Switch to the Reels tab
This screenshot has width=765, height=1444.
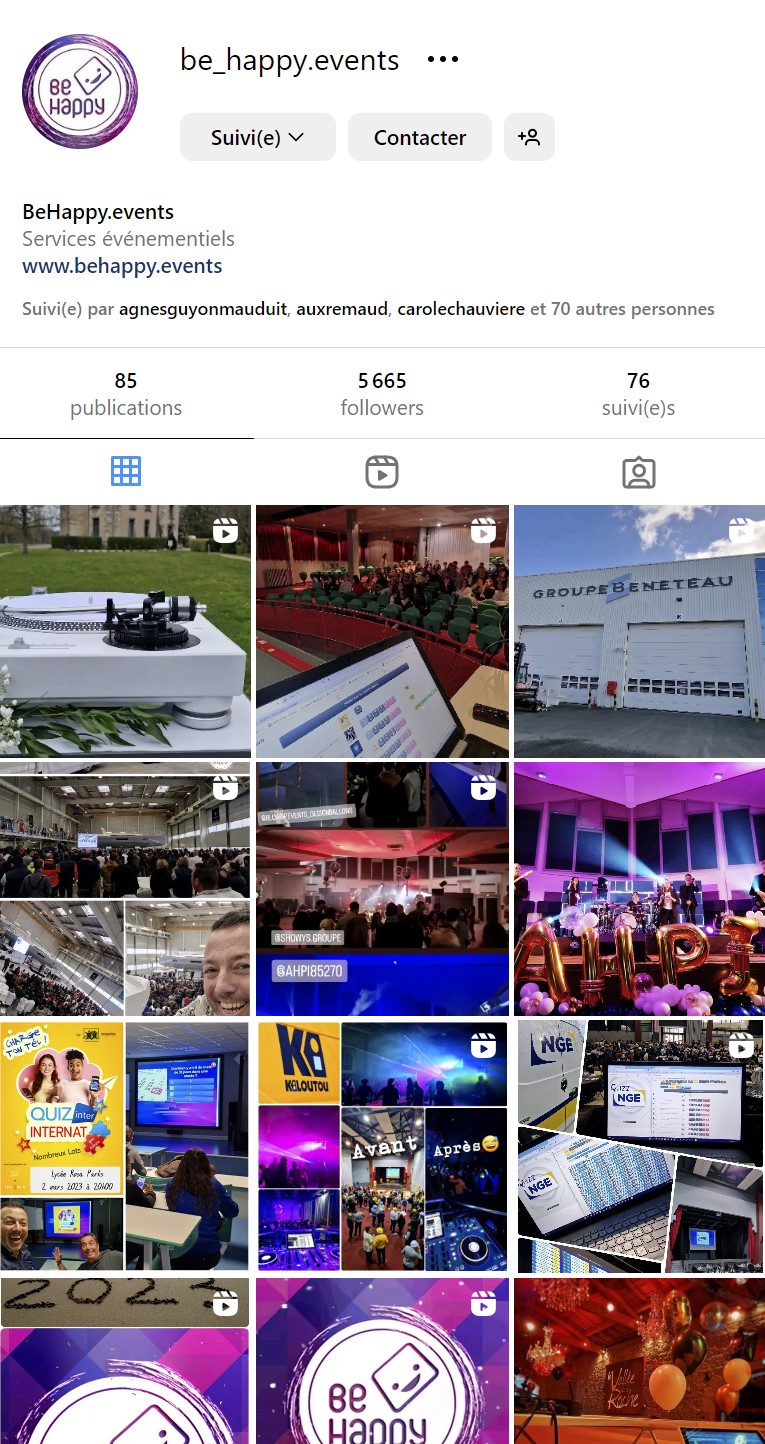pyautogui.click(x=382, y=471)
